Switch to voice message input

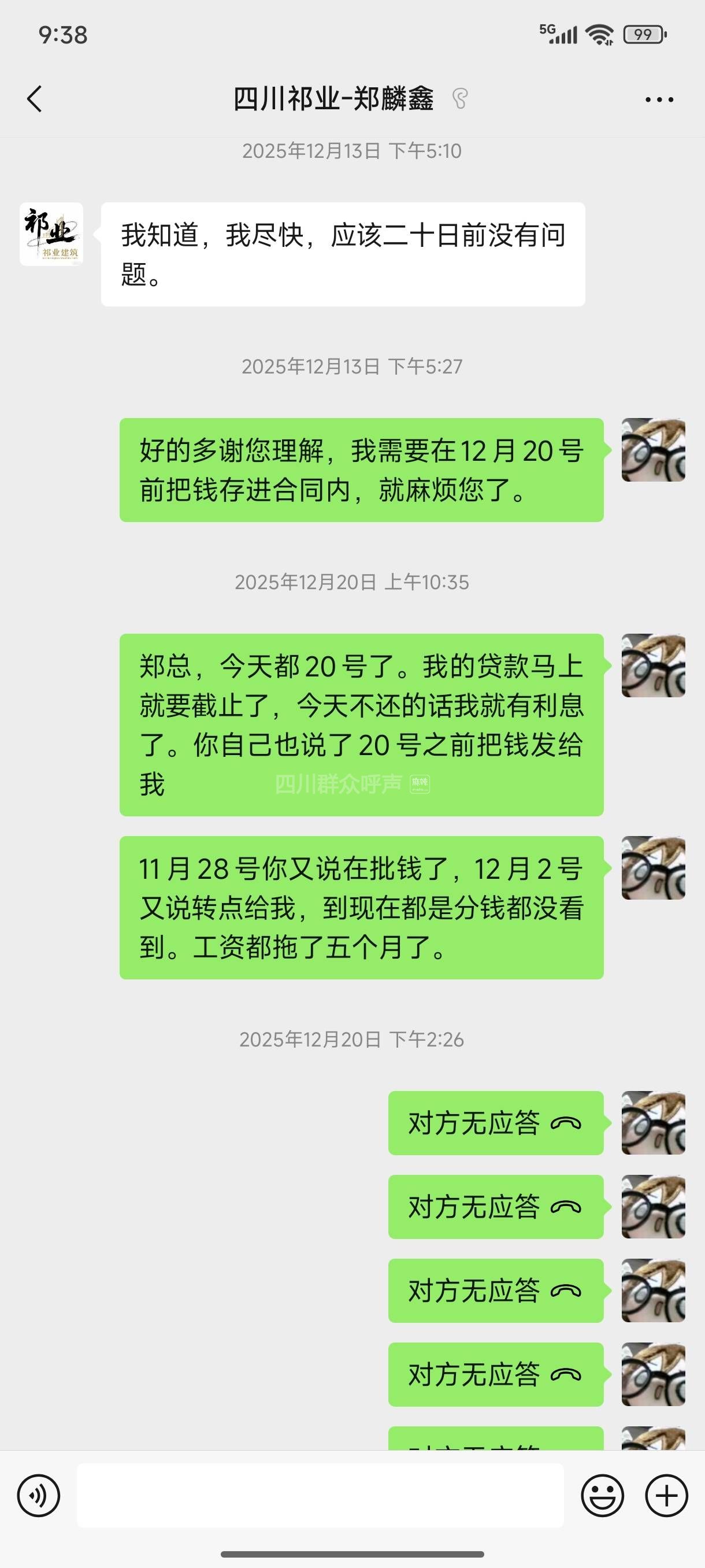[38, 1495]
